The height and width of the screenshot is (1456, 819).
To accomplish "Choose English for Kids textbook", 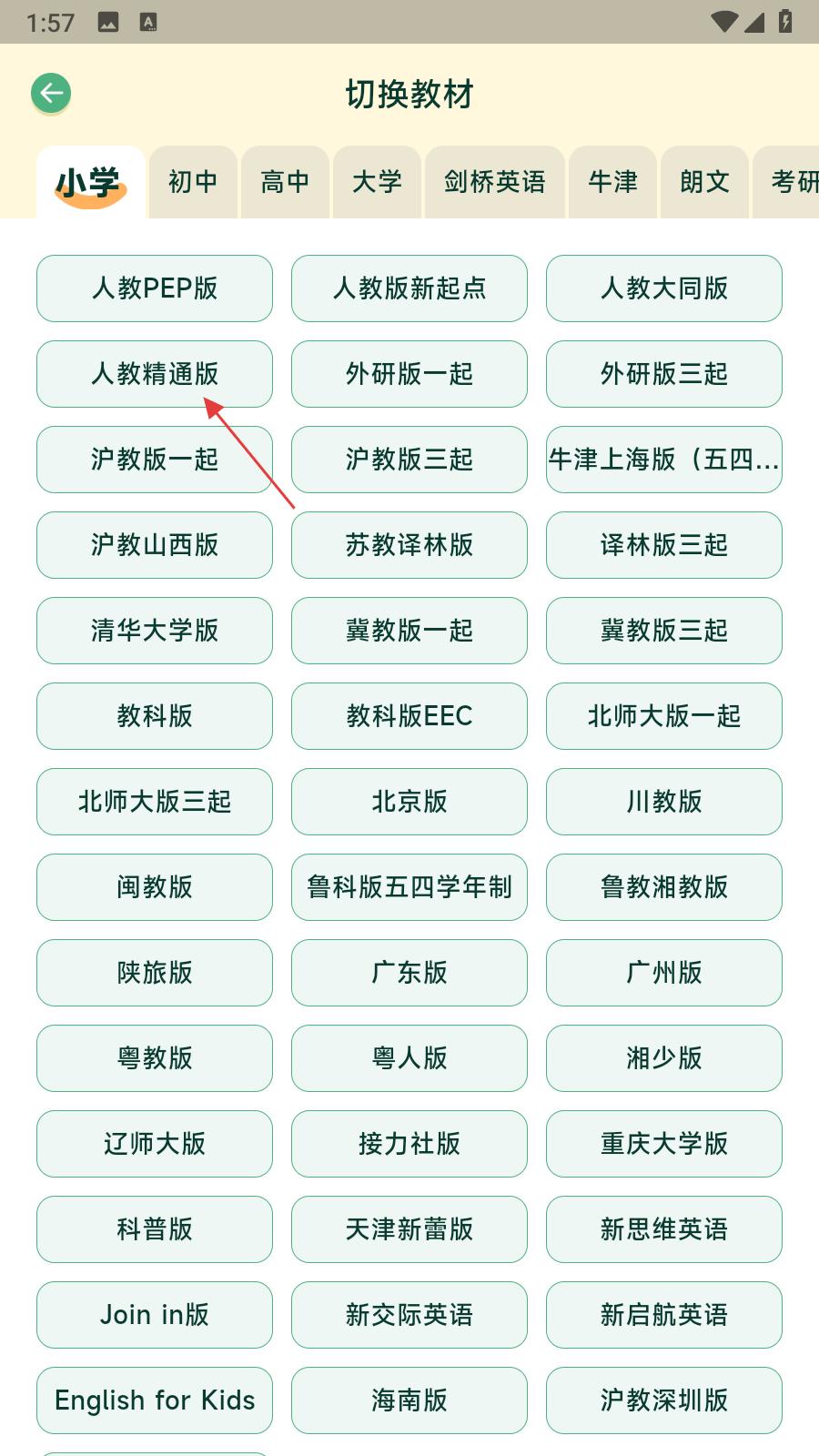I will click(155, 1400).
